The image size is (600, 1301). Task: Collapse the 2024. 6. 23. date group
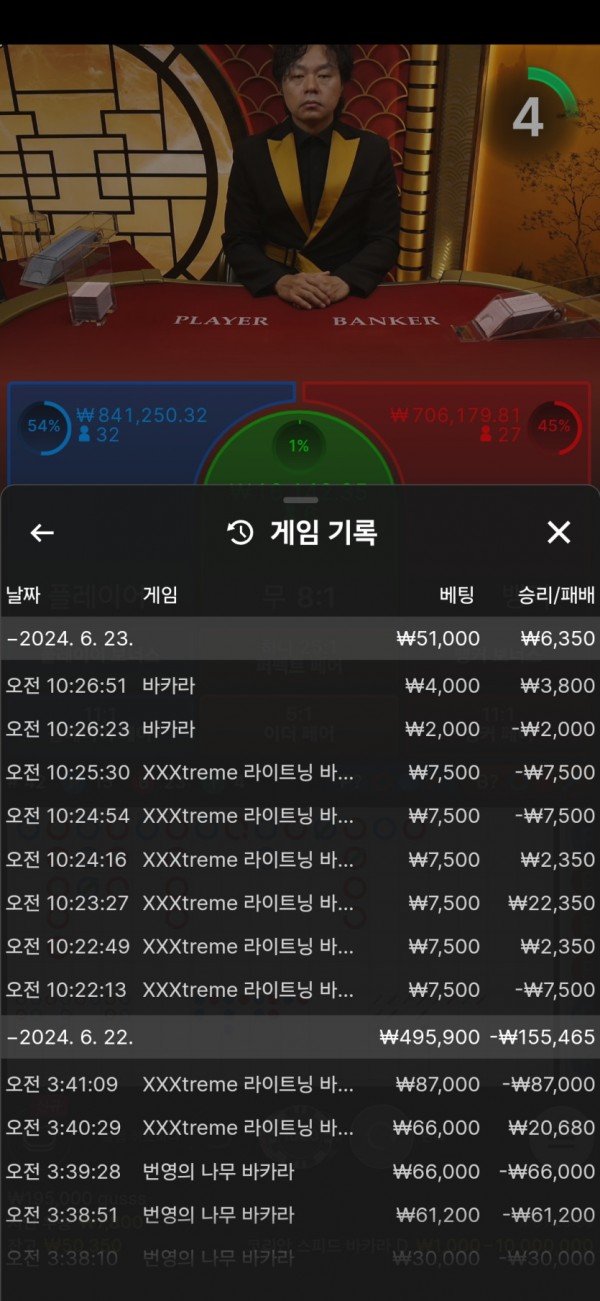(300, 638)
